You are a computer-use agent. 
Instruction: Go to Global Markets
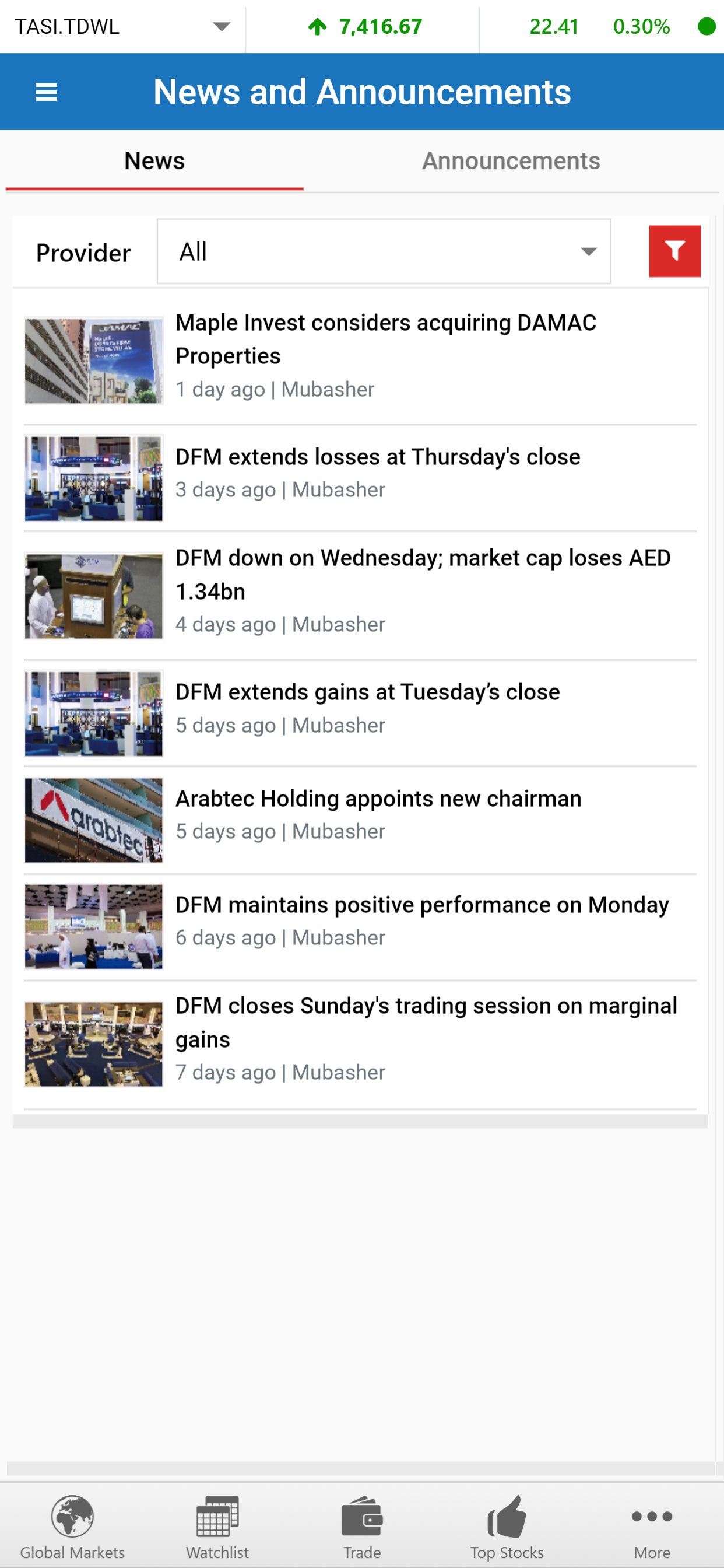(72, 1527)
